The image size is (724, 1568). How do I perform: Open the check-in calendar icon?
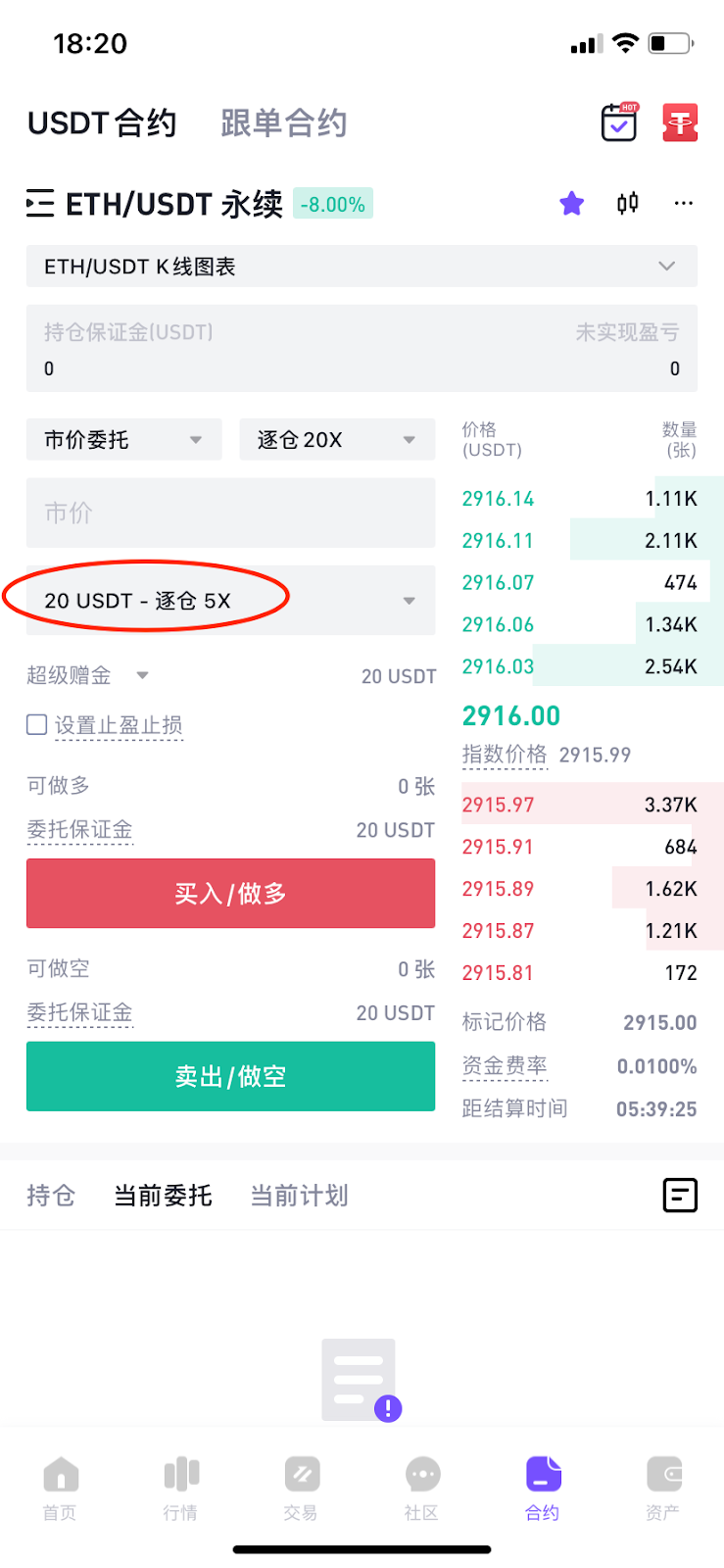pos(619,122)
